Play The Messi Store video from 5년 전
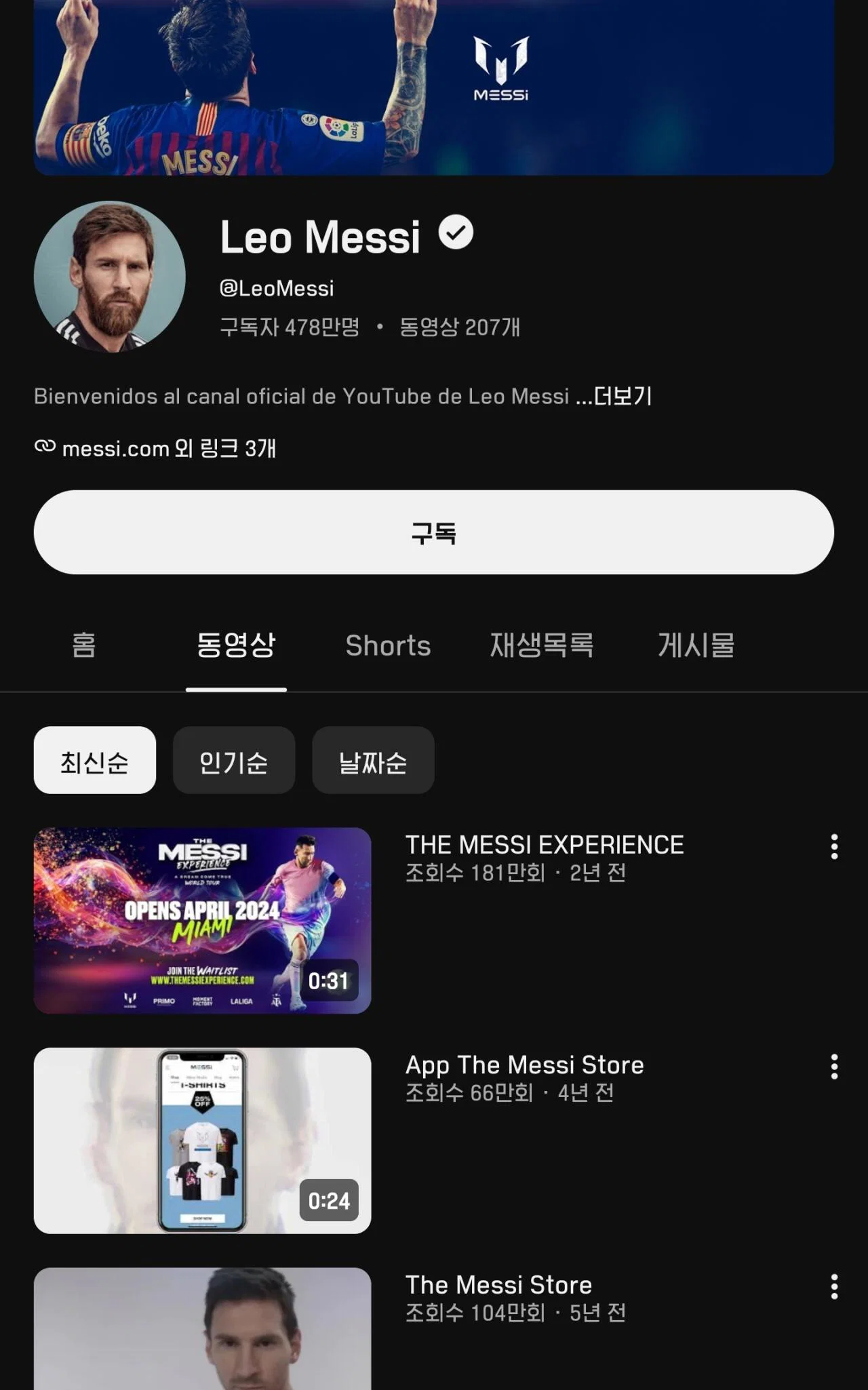The width and height of the screenshot is (868, 1390). [203, 1329]
